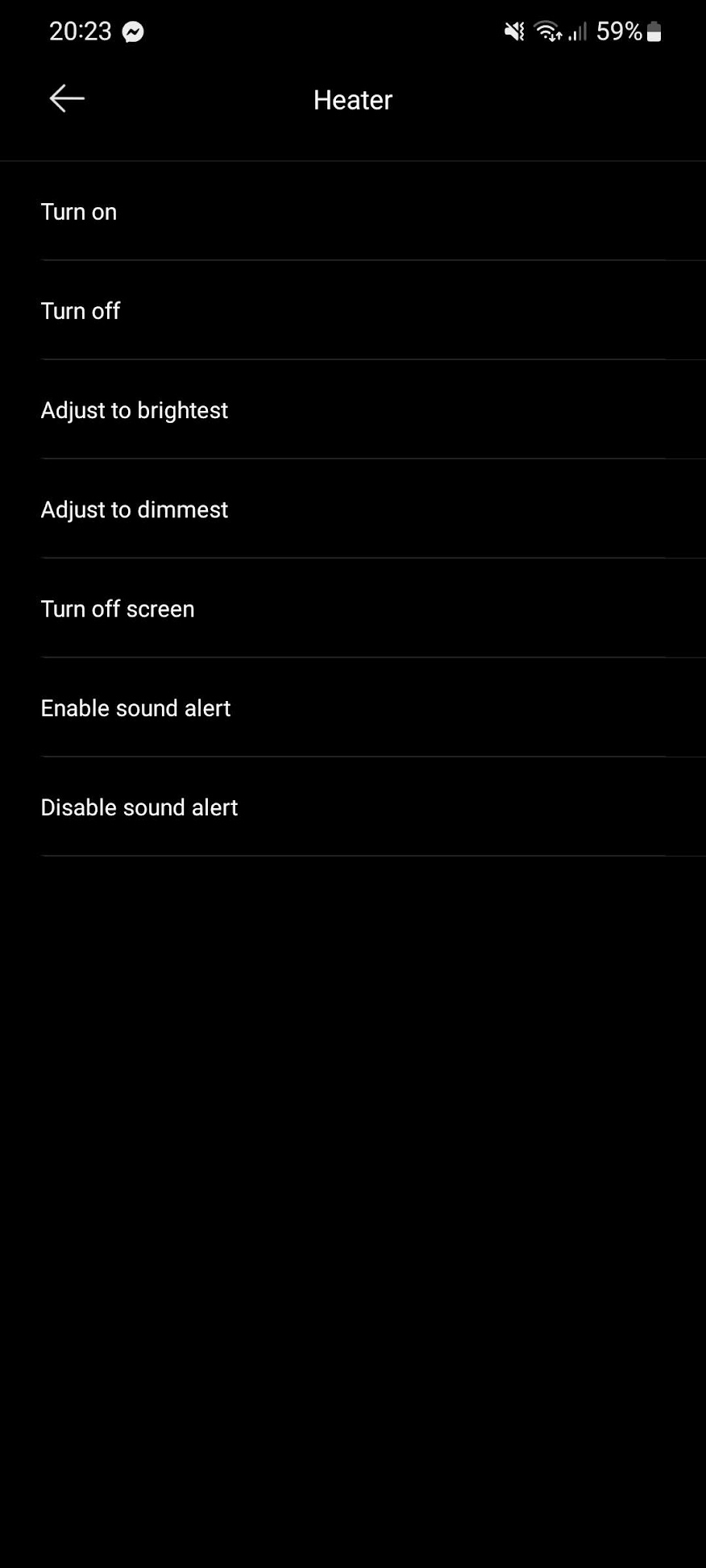Screen dimensions: 706x1568
Task: Go back using the arrow icon
Action: click(x=67, y=99)
